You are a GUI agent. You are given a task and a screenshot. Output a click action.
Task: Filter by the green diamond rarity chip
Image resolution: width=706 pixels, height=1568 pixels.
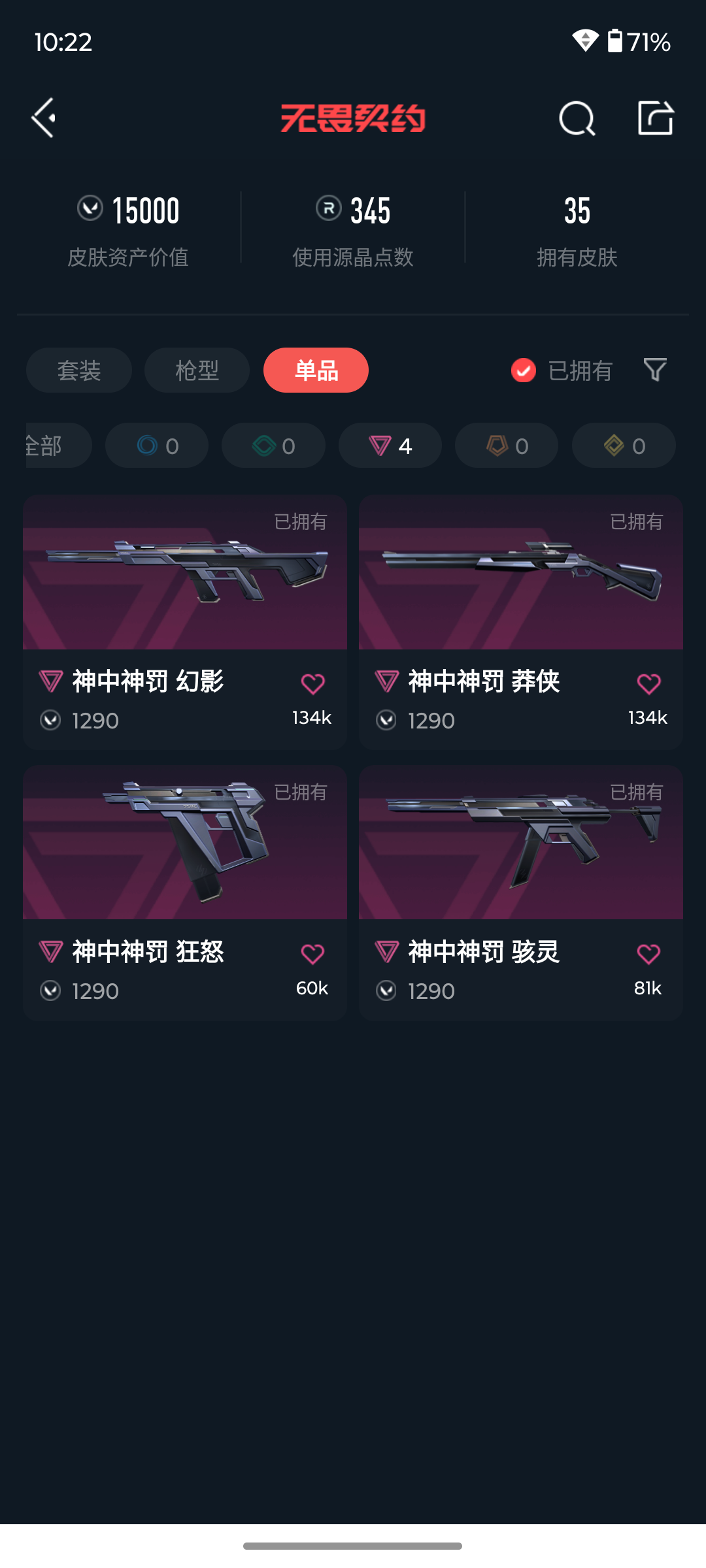click(273, 446)
